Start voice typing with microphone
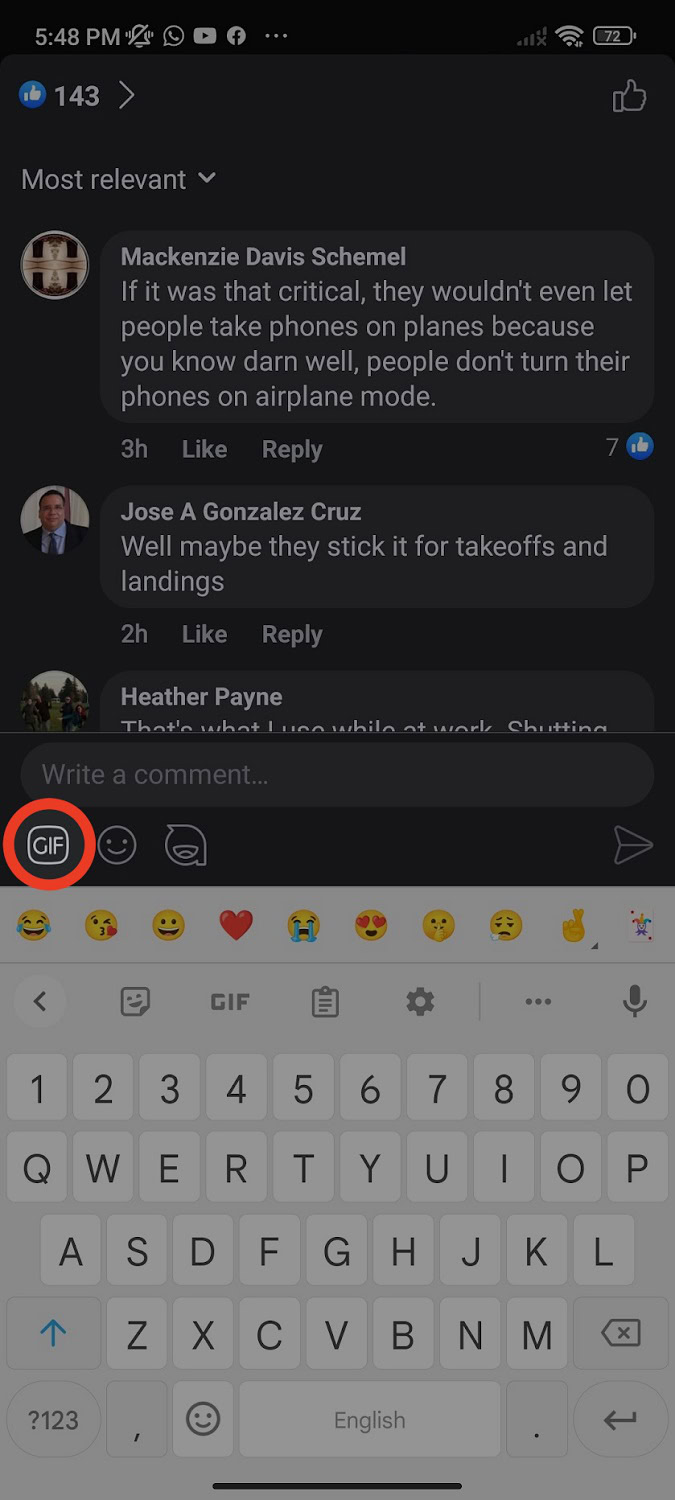The width and height of the screenshot is (675, 1500). pos(634,1001)
